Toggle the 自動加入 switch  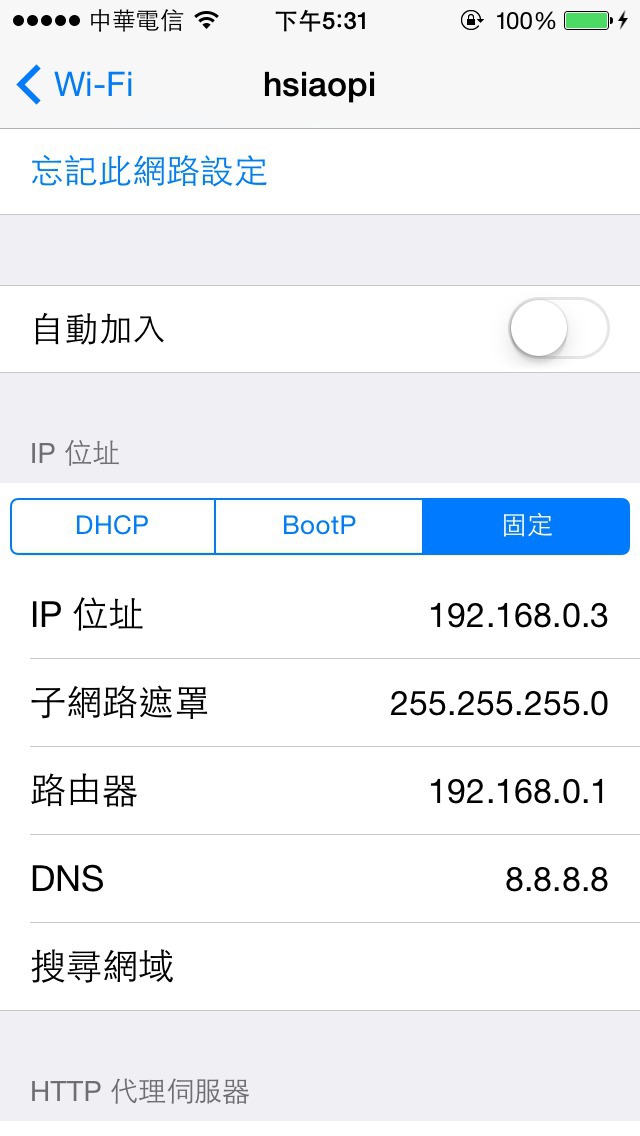[559, 329]
